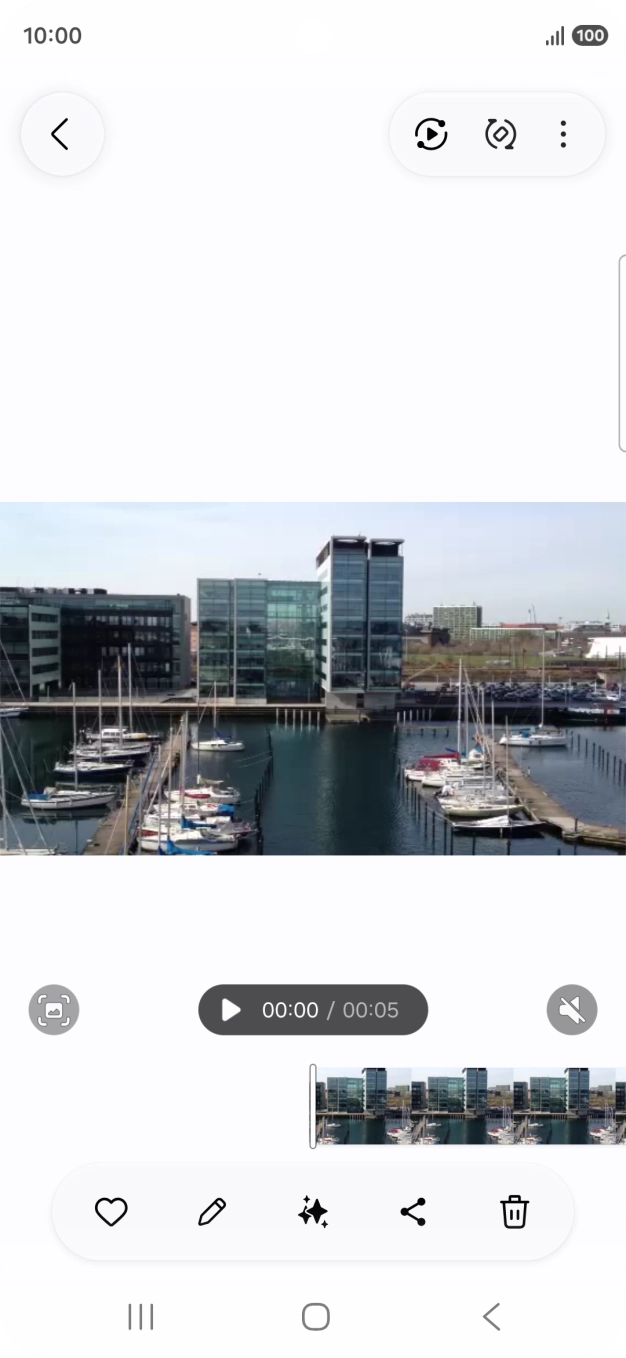Unmute the video sound
This screenshot has width=626, height=1358.
572,1010
